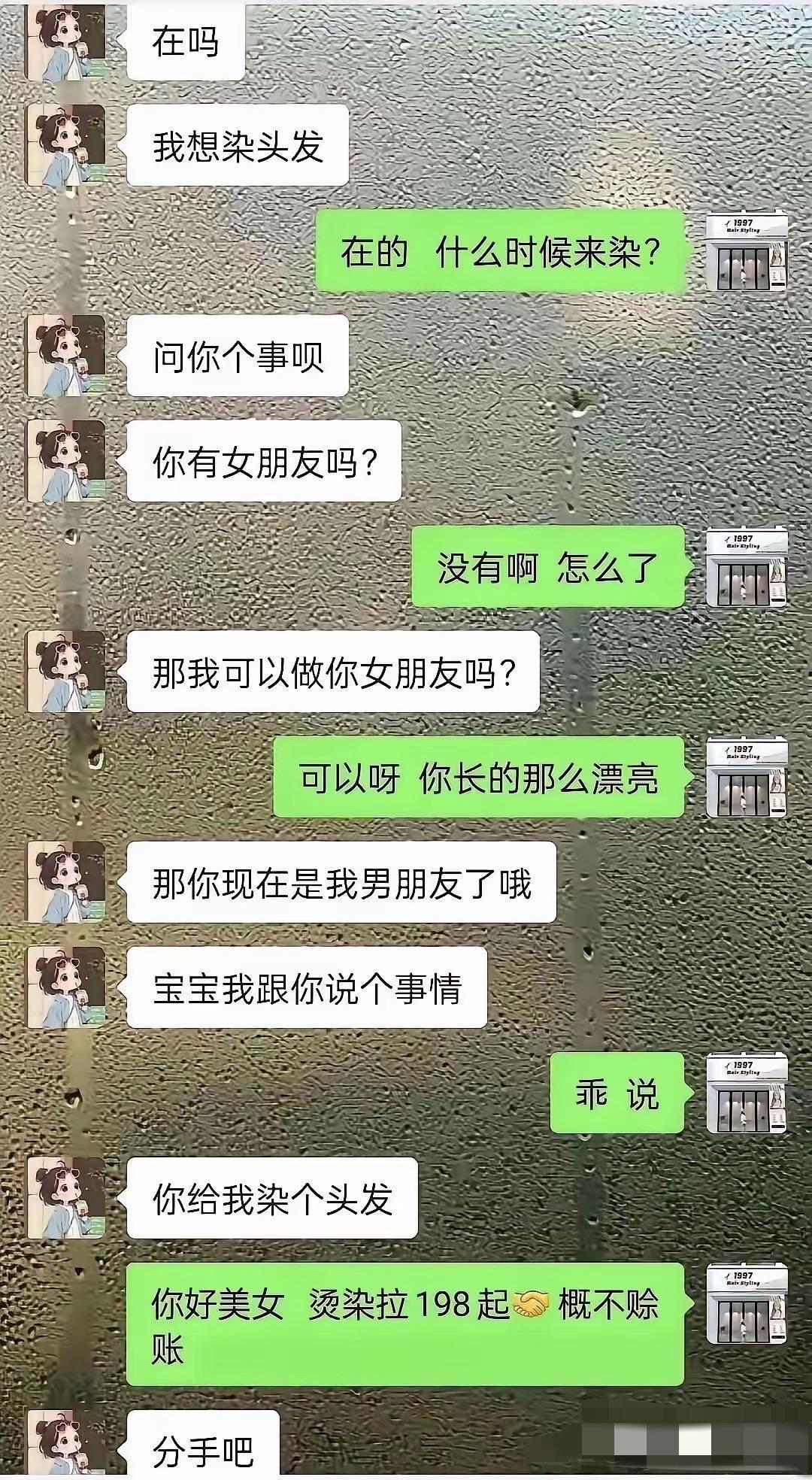
Task: Open the girl's avatar next to "在吗"
Action: click(x=68, y=41)
